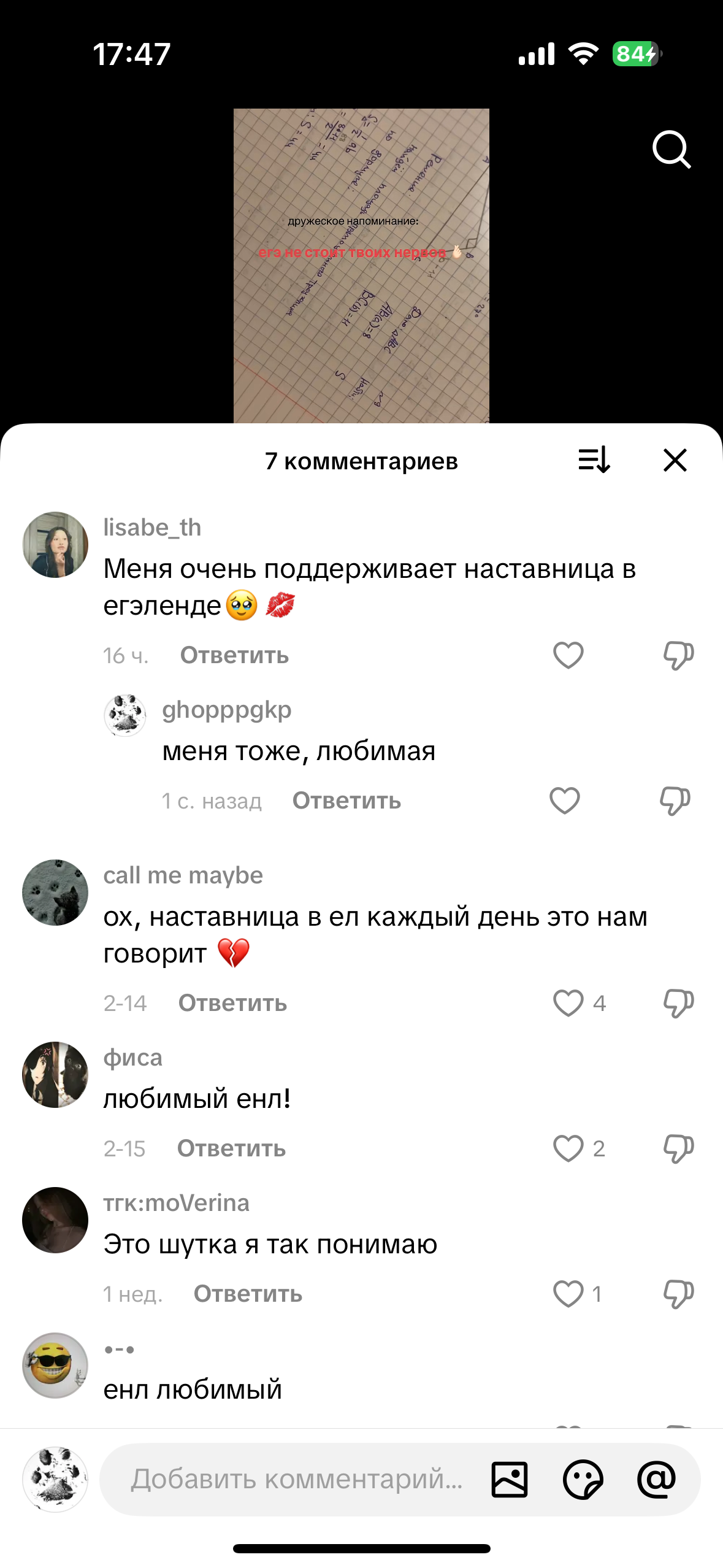Open the comment sorting options
This screenshot has height=1568, width=723.
click(x=594, y=460)
